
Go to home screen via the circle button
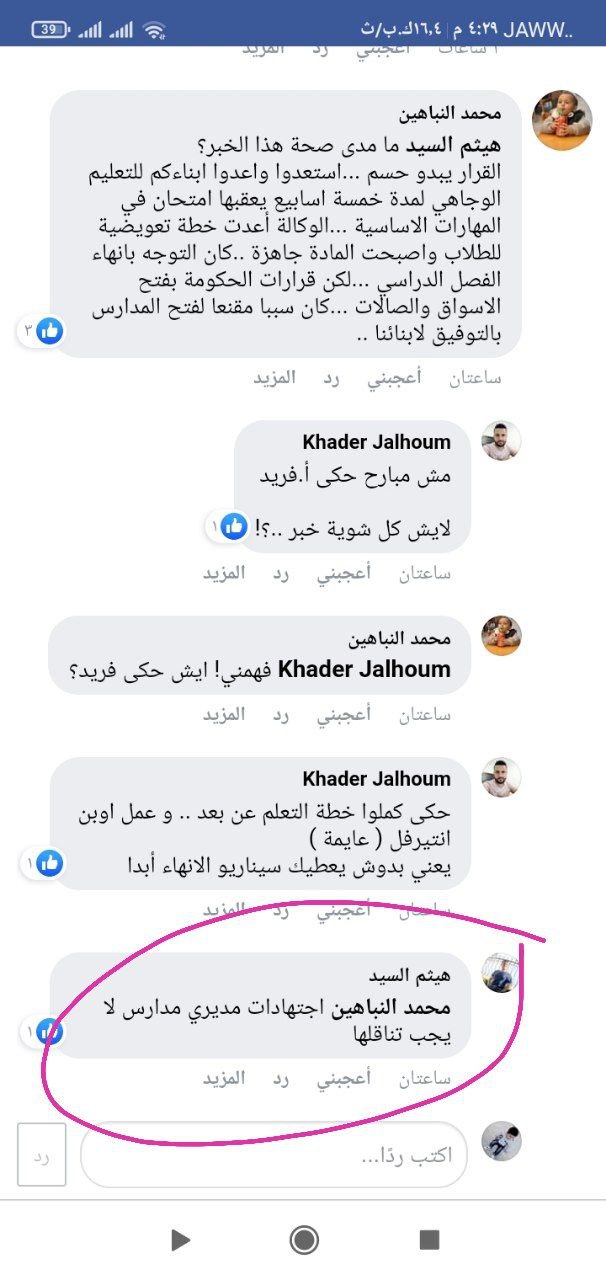click(x=304, y=1240)
